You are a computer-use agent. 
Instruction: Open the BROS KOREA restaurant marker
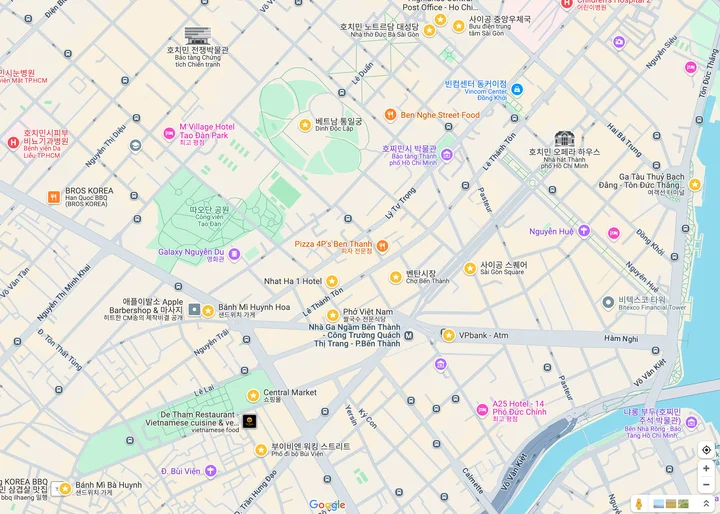tap(54, 197)
